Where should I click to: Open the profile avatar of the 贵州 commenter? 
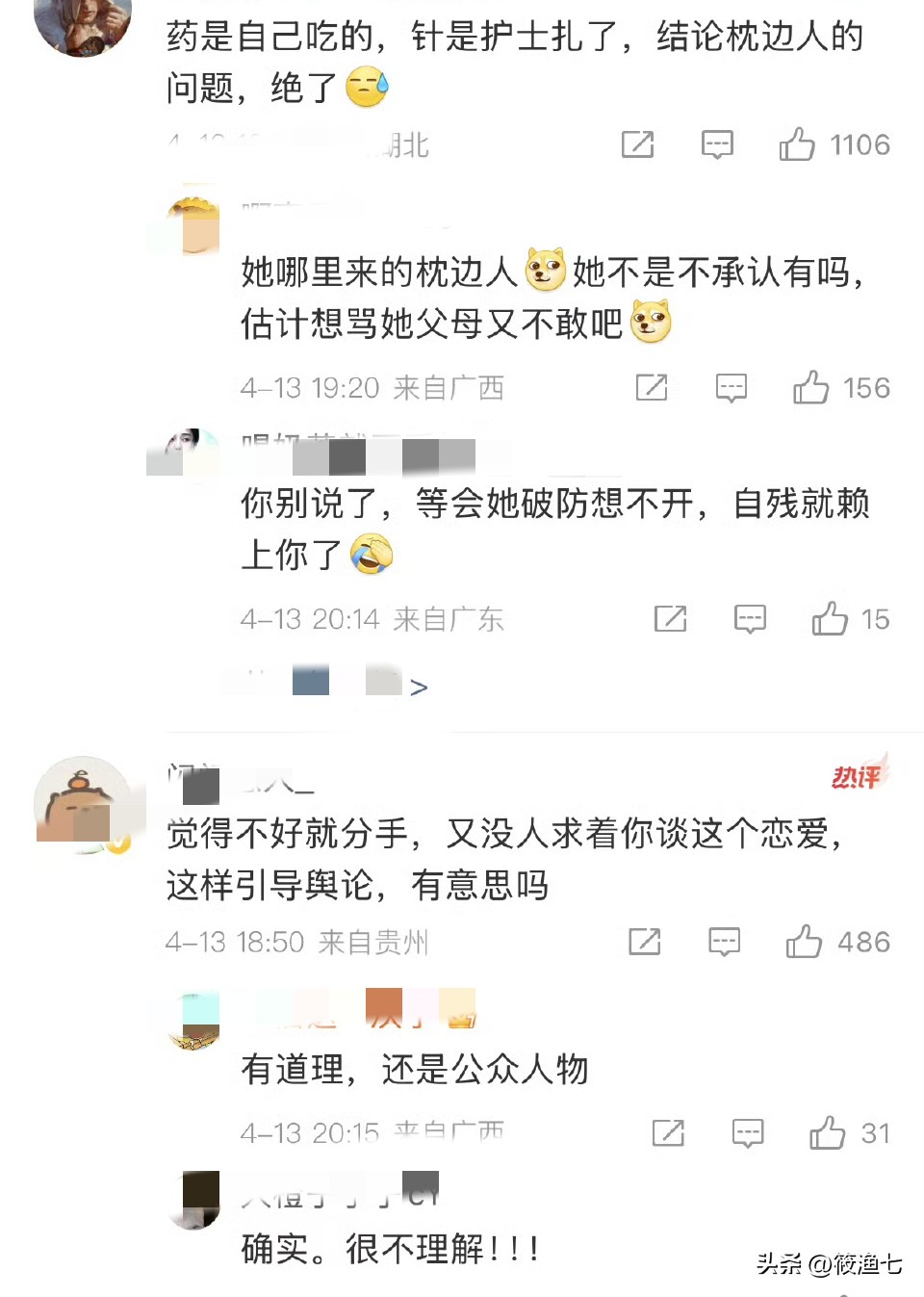pos(83,805)
